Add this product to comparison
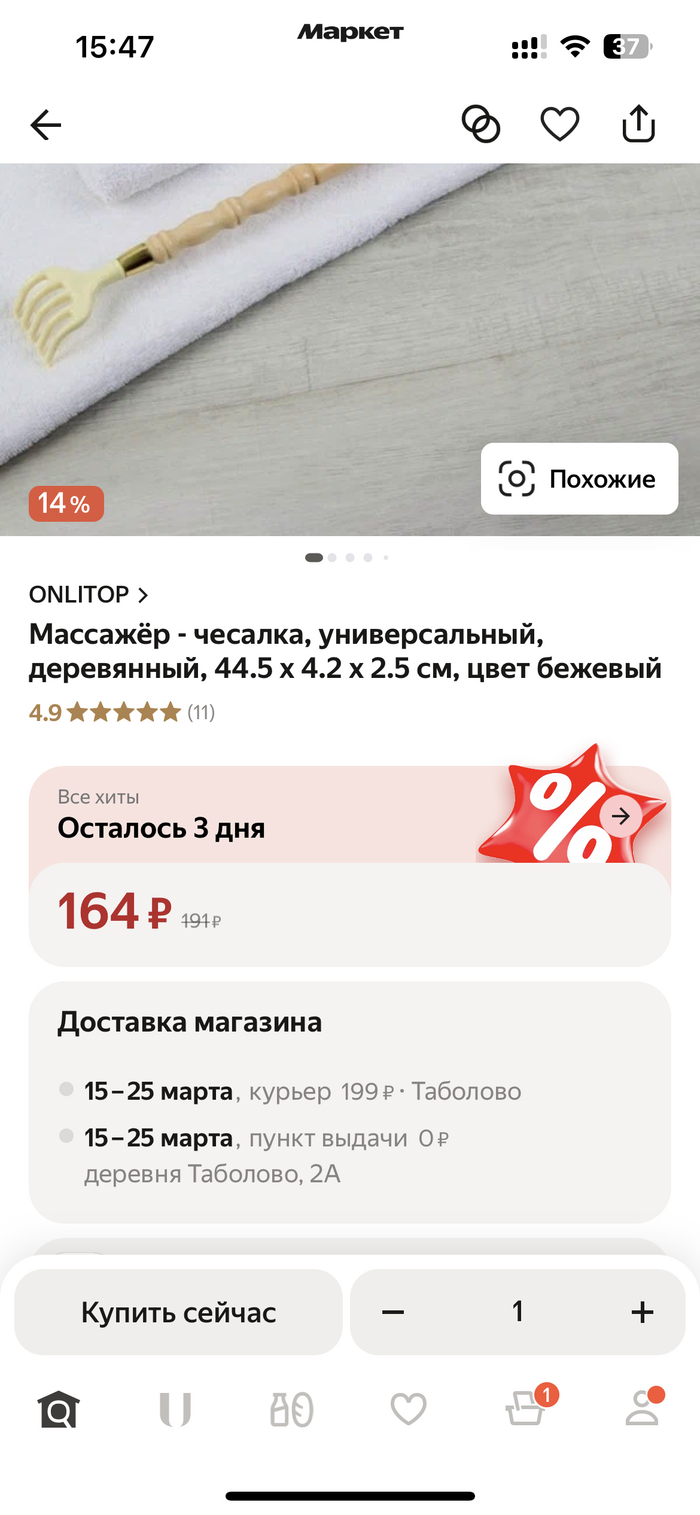 click(x=480, y=124)
